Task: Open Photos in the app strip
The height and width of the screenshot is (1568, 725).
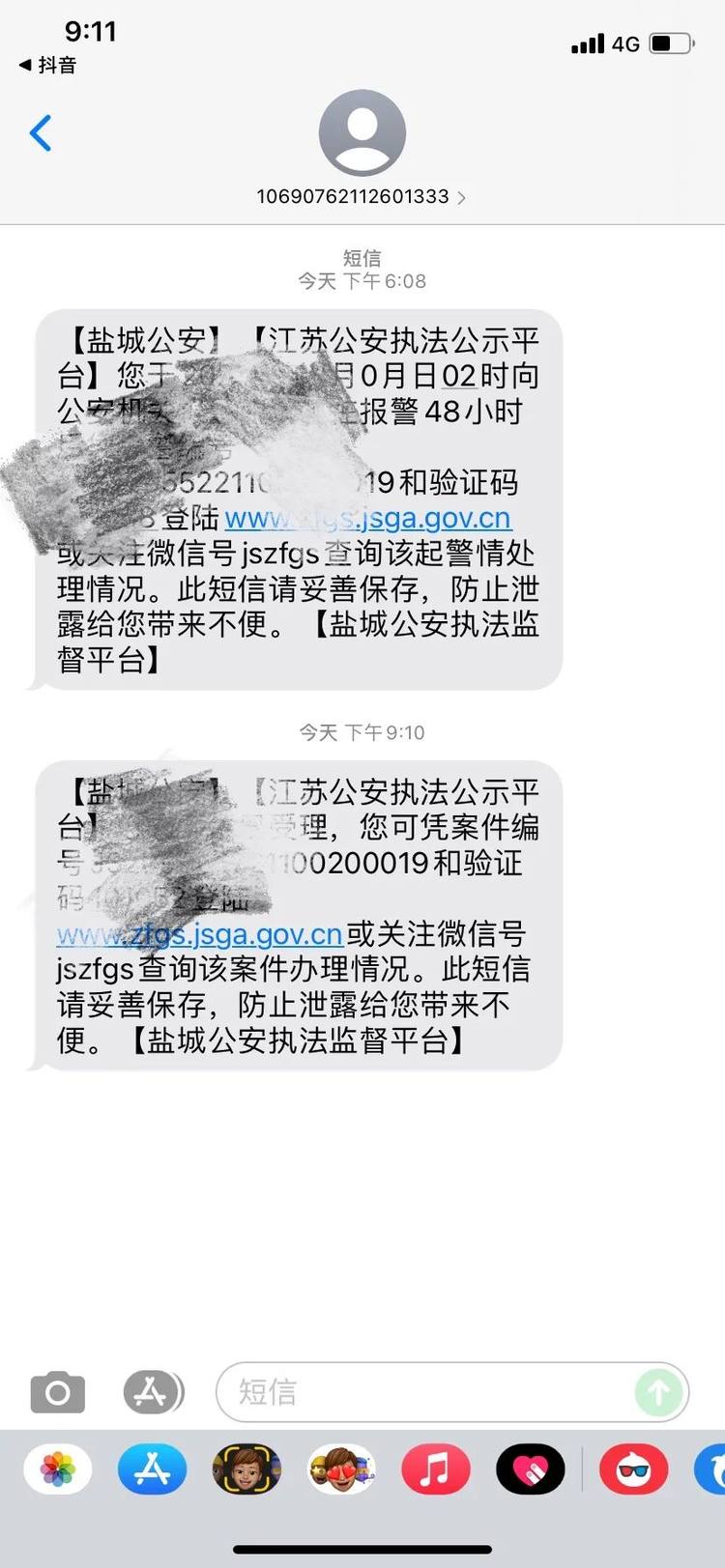Action: 58,1469
